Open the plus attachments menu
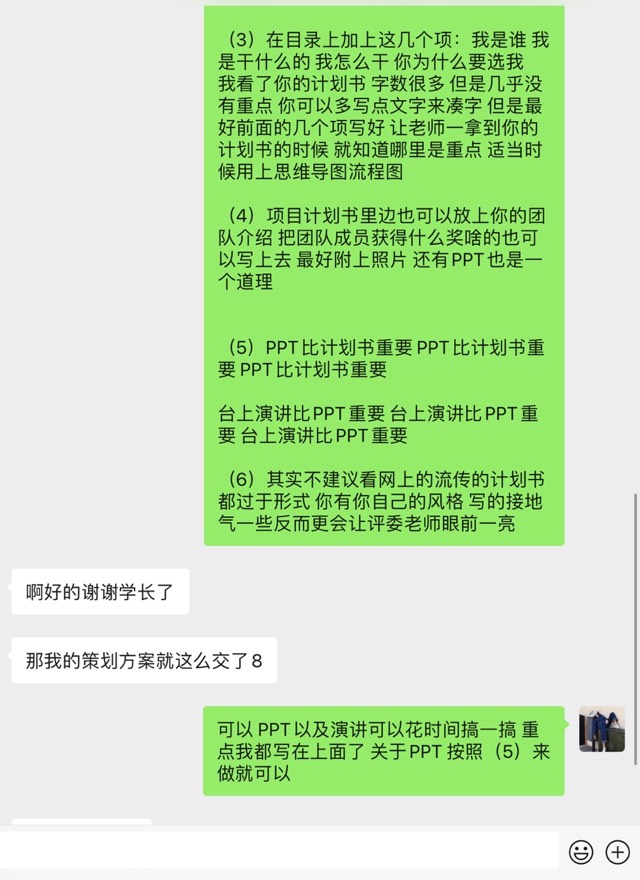Viewport: 640px width, 880px height. point(618,851)
